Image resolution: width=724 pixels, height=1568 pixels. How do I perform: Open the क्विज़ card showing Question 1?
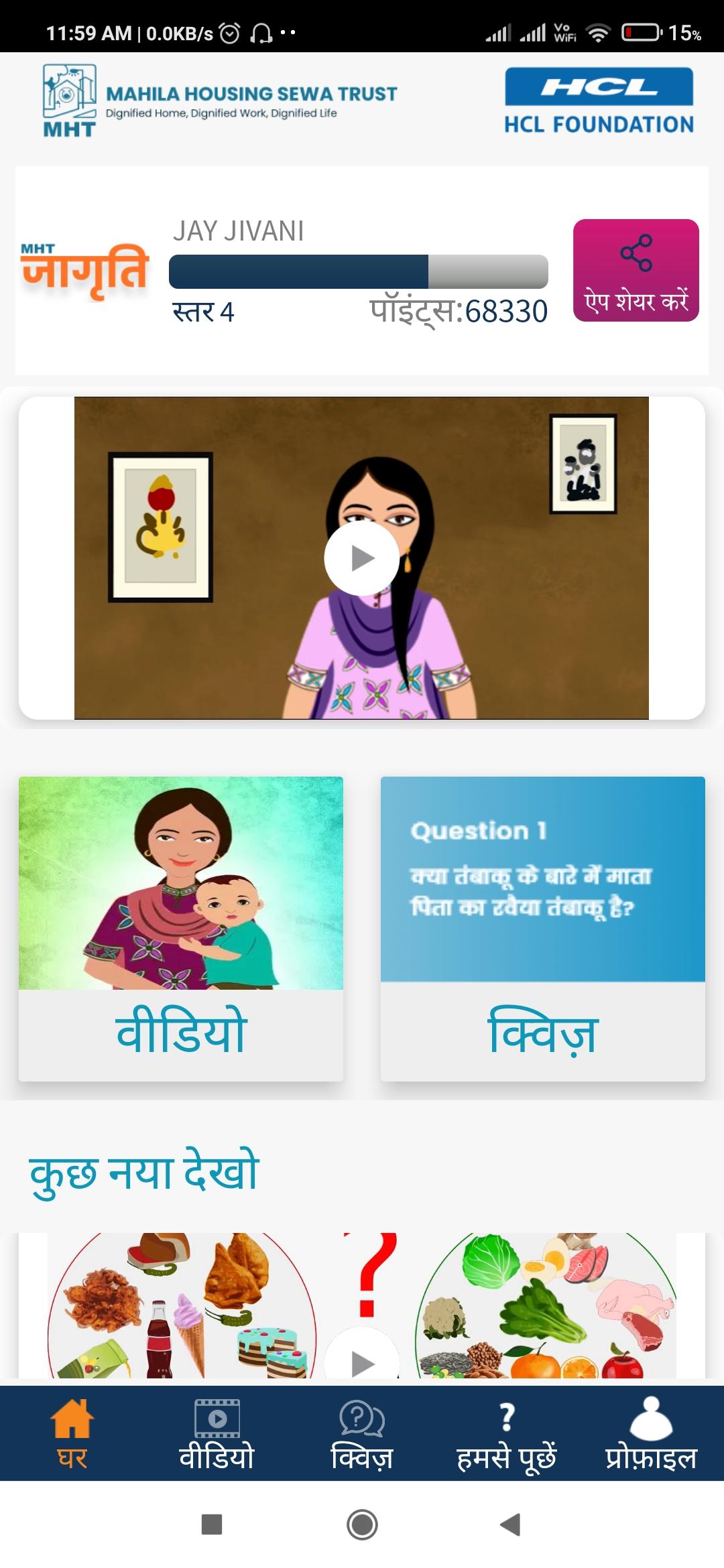point(542,928)
